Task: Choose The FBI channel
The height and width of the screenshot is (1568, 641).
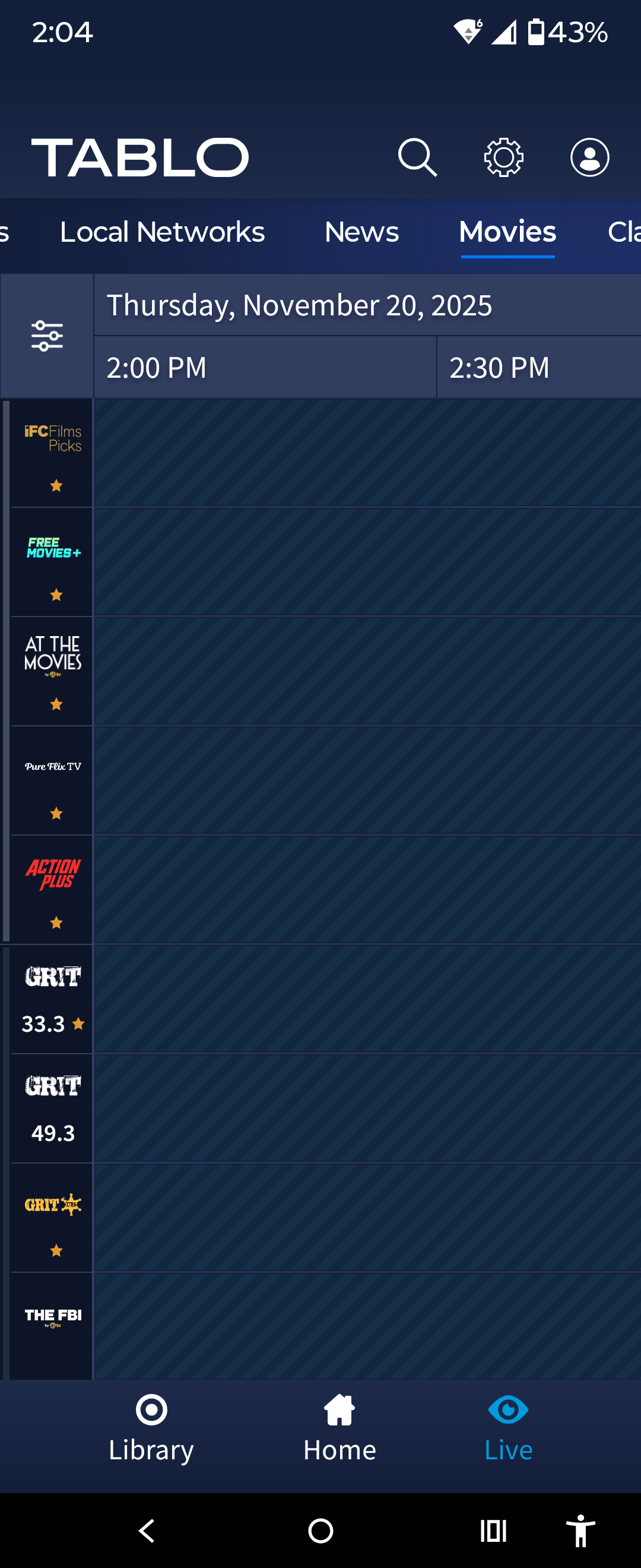Action: click(x=52, y=1324)
